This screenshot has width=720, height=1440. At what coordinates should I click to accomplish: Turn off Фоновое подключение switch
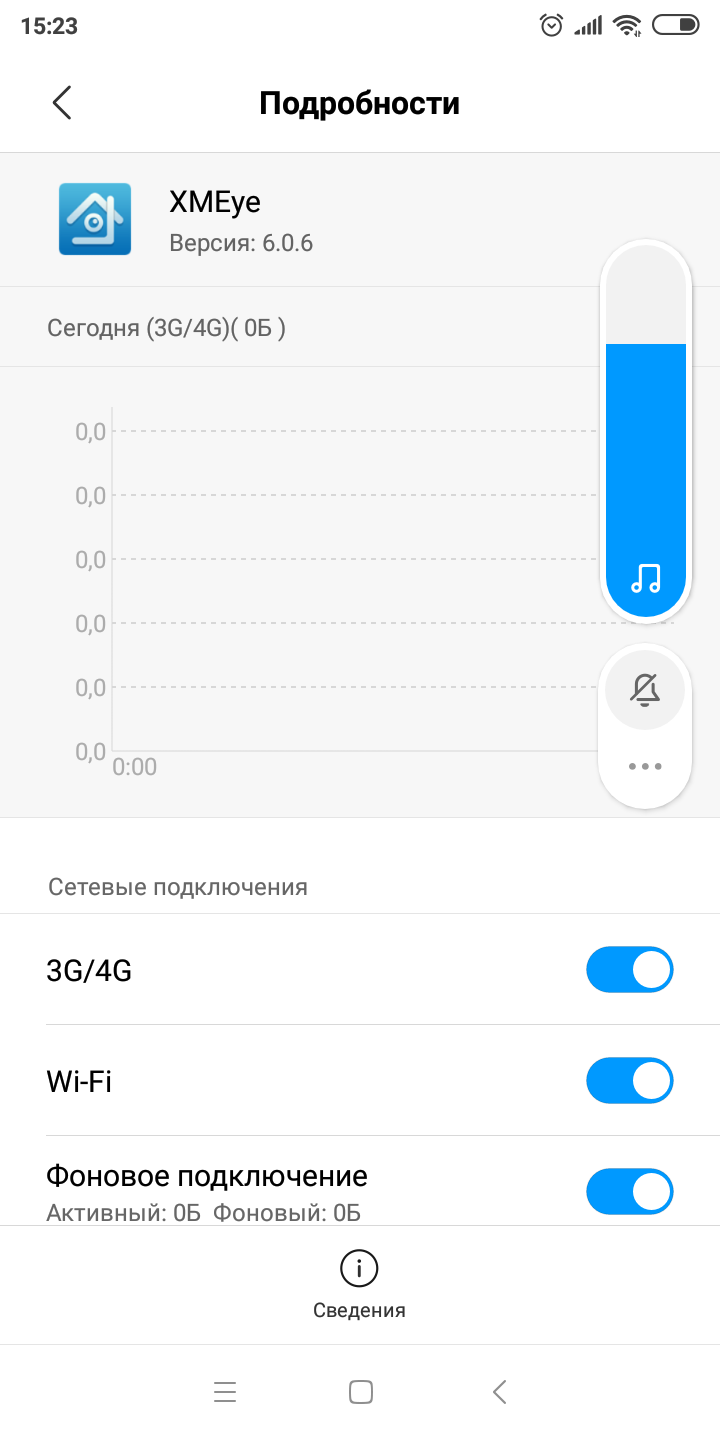(629, 1192)
